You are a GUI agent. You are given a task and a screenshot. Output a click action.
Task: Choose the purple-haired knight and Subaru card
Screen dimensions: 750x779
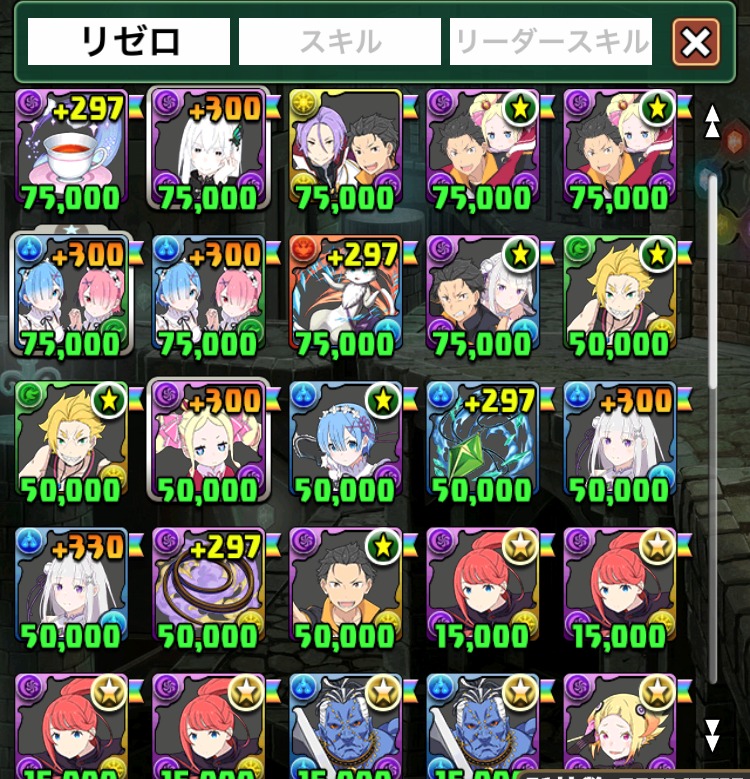[346, 148]
